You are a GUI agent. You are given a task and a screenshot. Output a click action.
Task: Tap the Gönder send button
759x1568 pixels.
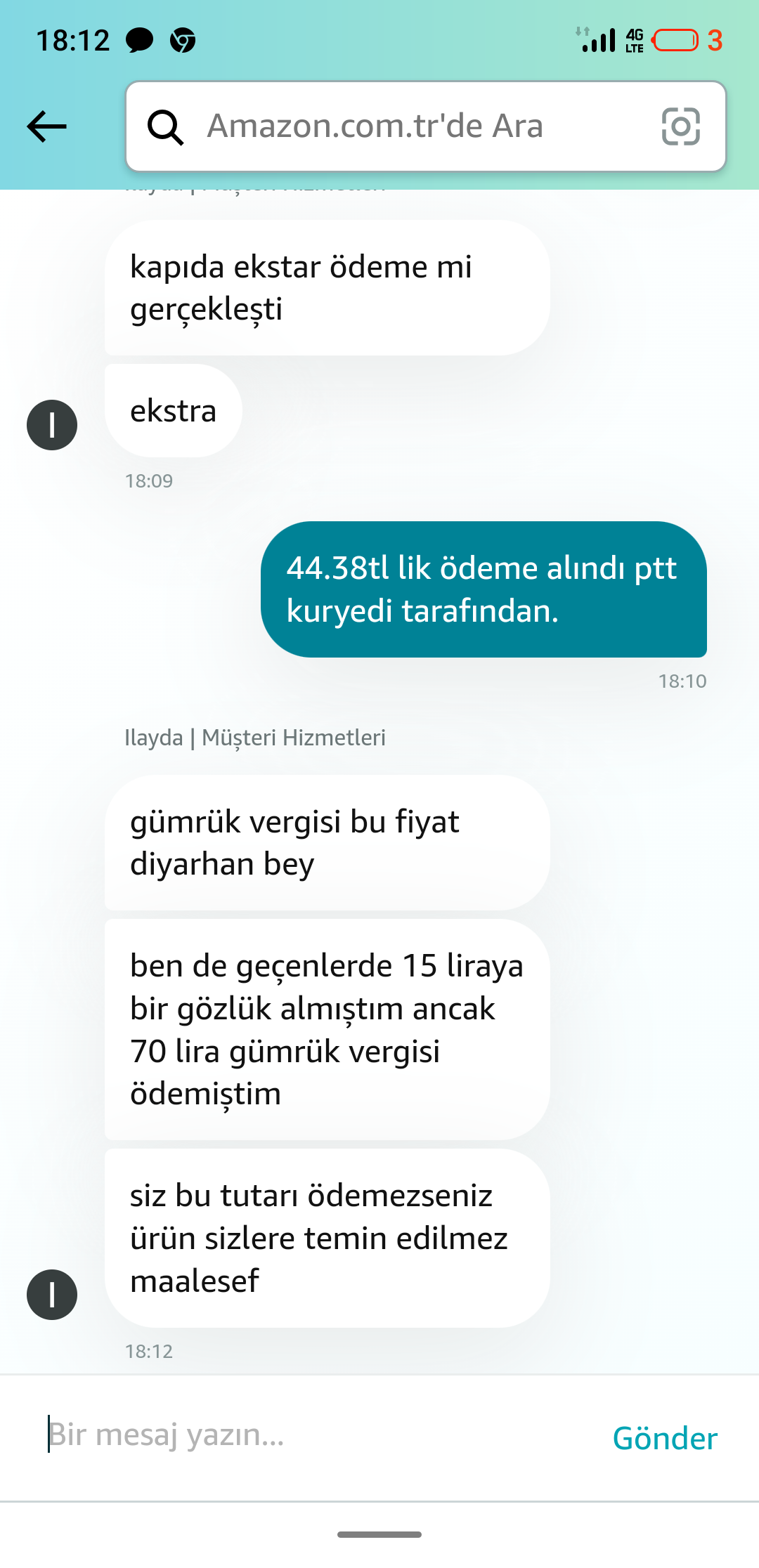click(664, 1438)
